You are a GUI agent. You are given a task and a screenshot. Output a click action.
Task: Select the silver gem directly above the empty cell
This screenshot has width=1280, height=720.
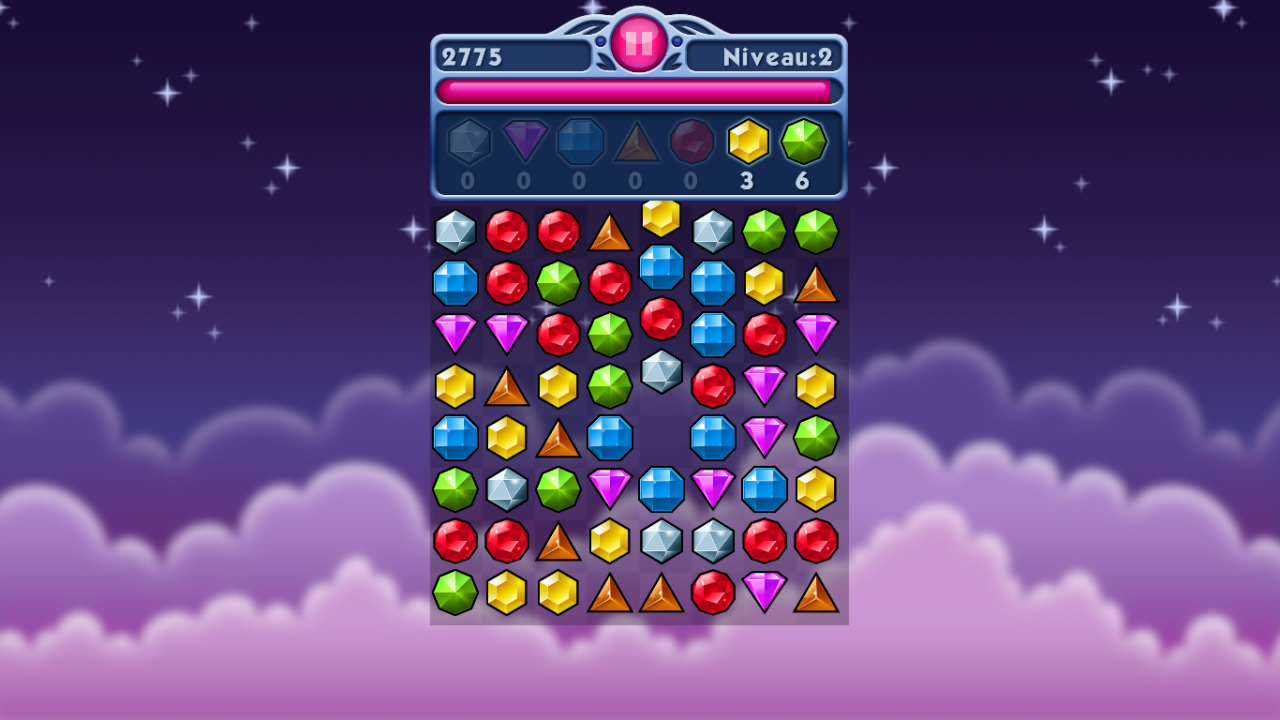click(661, 371)
